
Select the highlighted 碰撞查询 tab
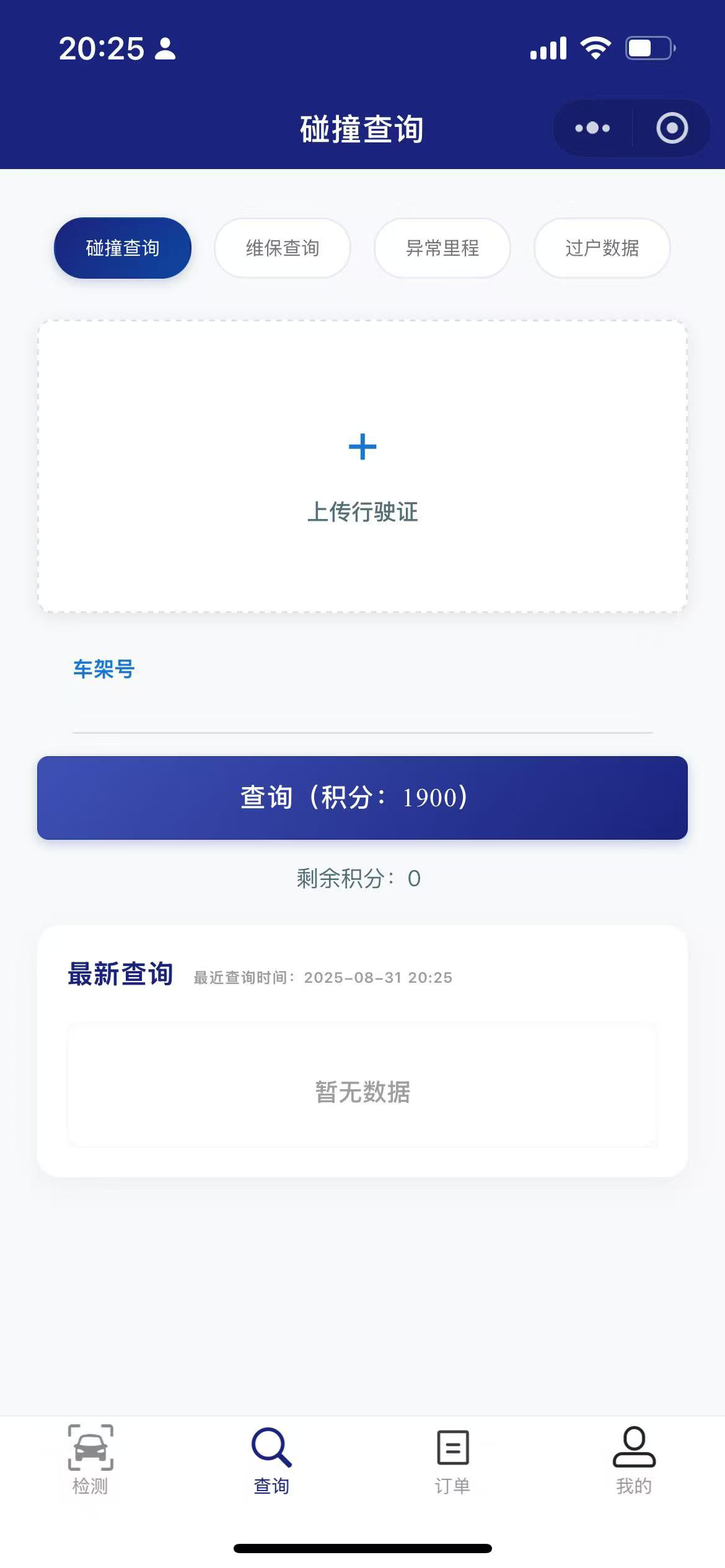122,247
